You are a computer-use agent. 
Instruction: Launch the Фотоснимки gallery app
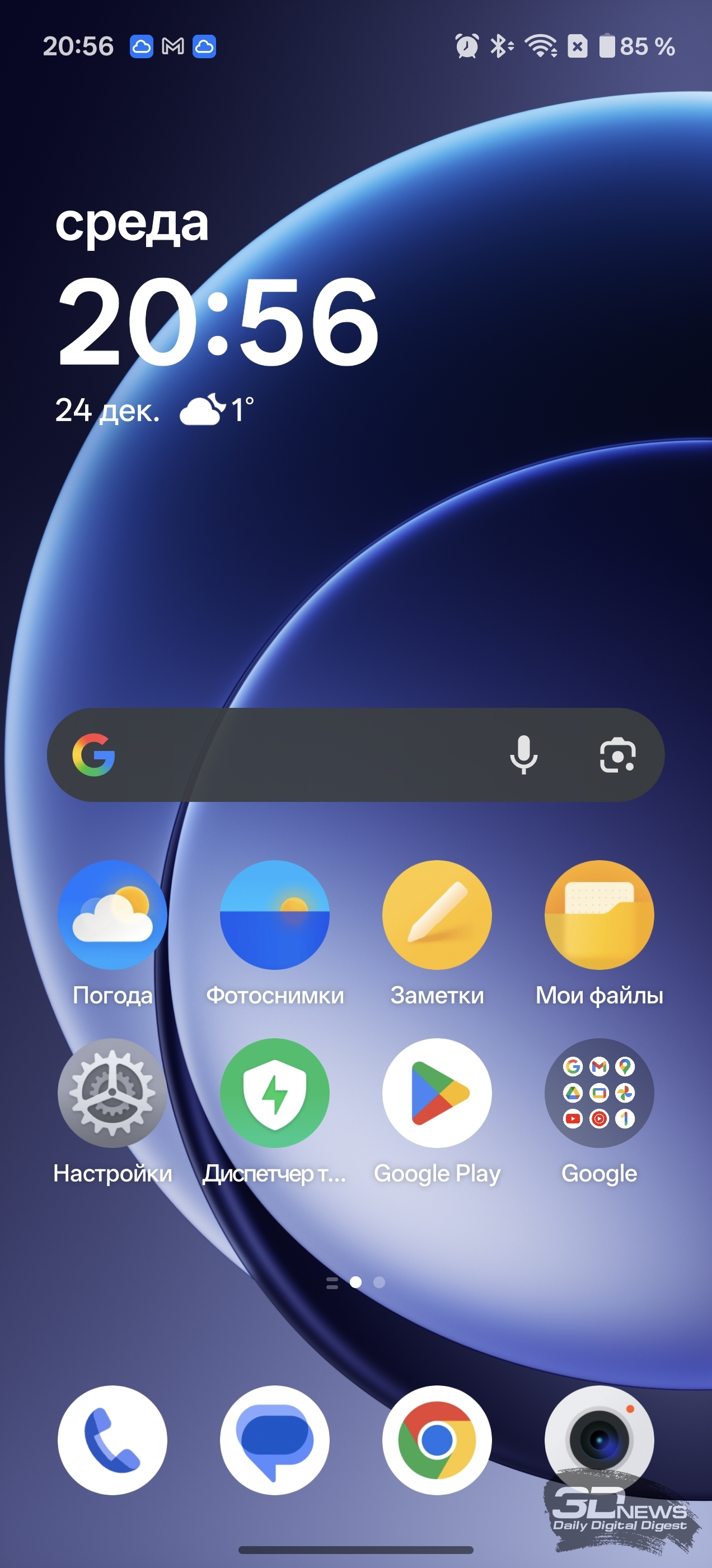(274, 915)
